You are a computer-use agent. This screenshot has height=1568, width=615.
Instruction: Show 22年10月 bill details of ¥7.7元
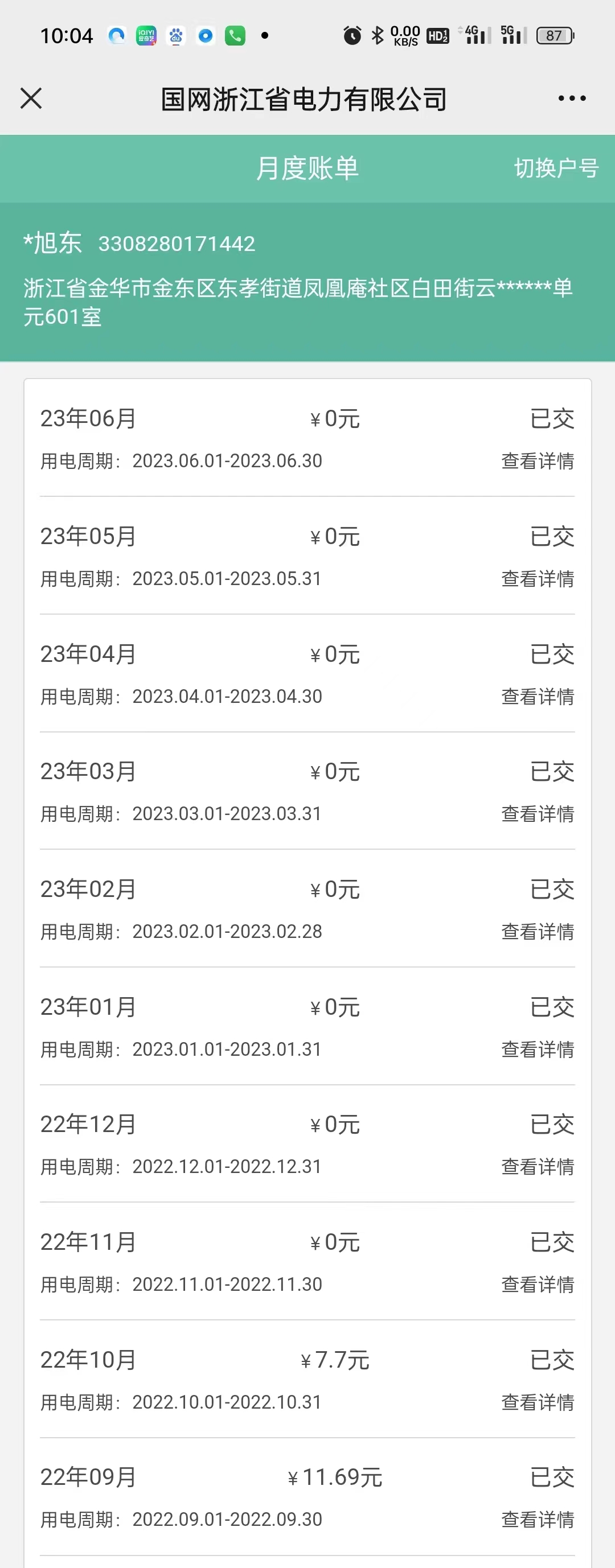(537, 1402)
